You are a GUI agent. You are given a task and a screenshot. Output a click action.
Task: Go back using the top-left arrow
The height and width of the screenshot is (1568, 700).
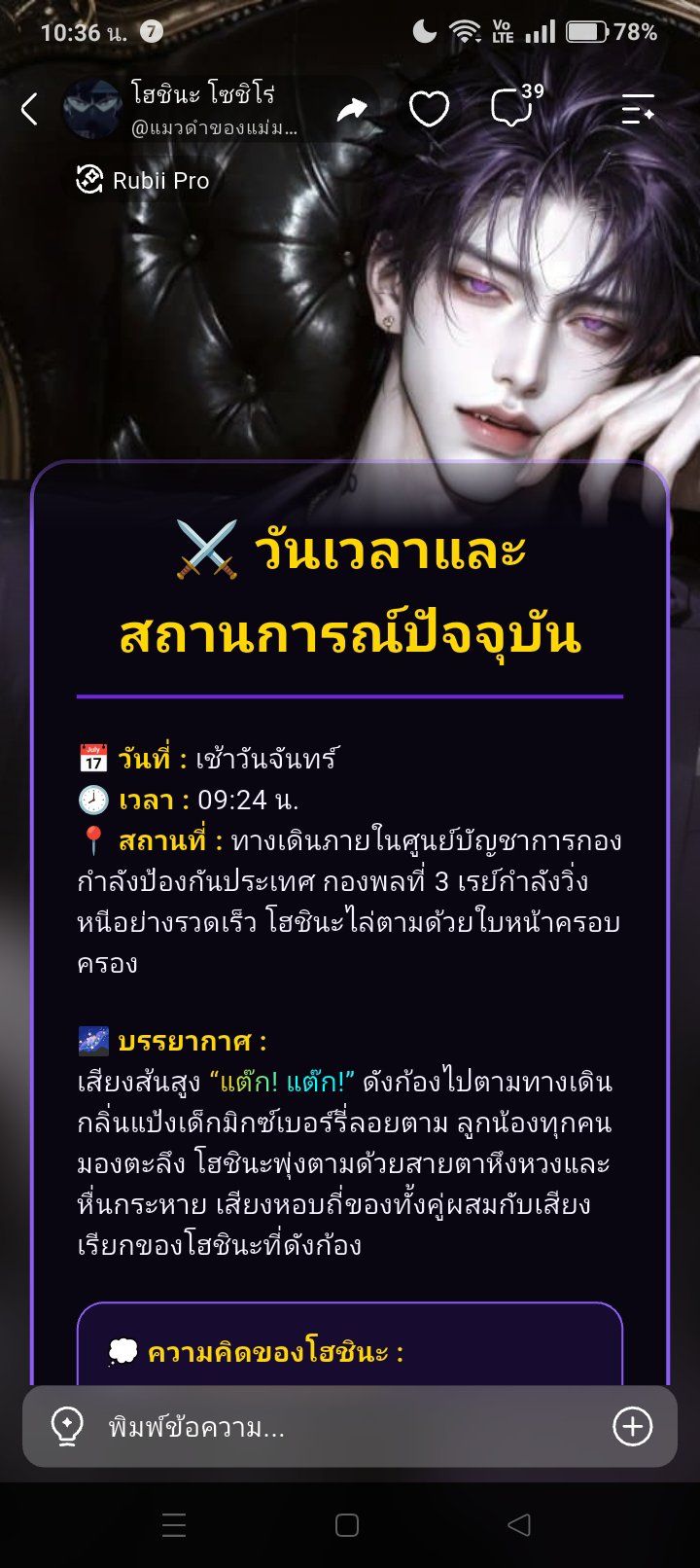(x=29, y=110)
